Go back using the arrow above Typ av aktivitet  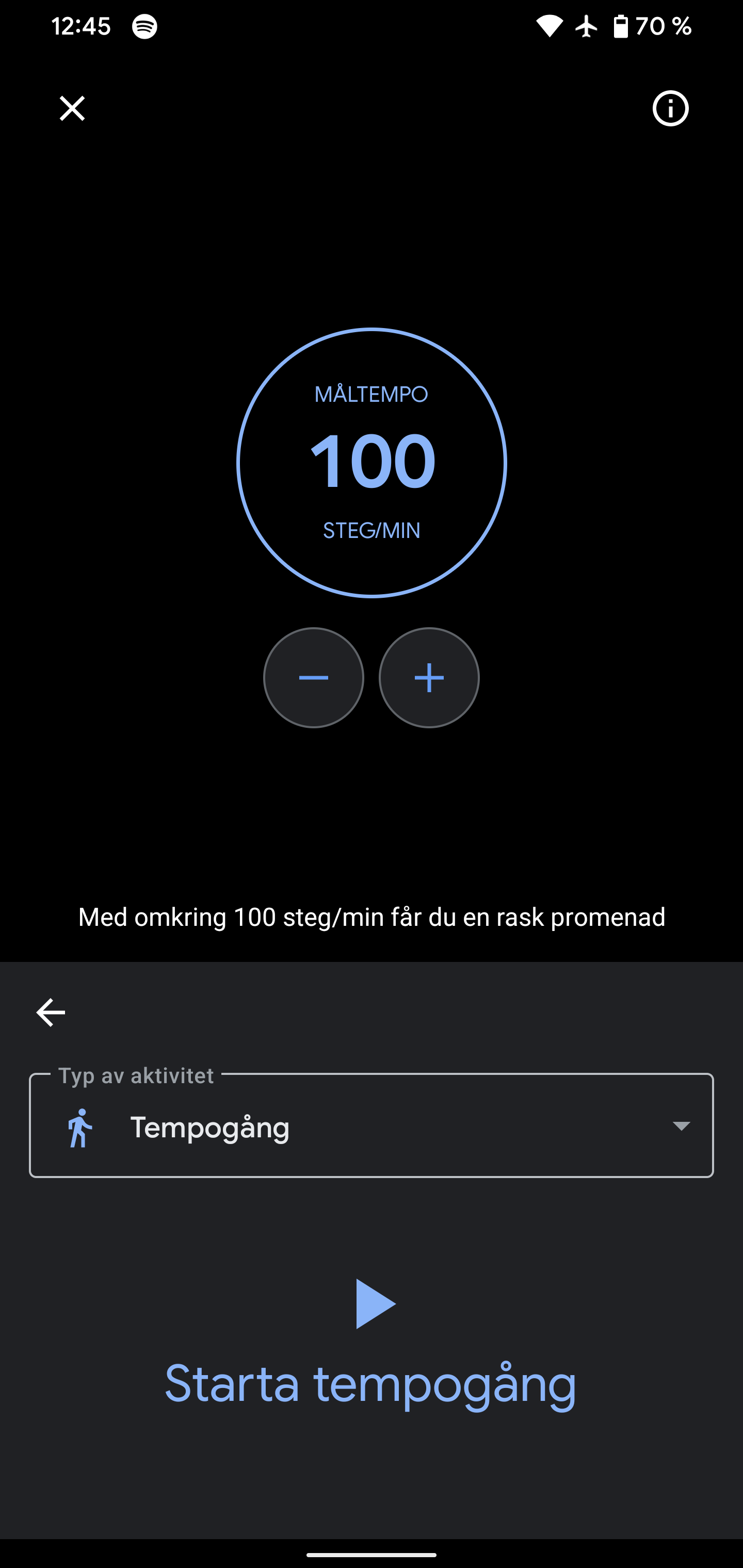pos(51,1012)
